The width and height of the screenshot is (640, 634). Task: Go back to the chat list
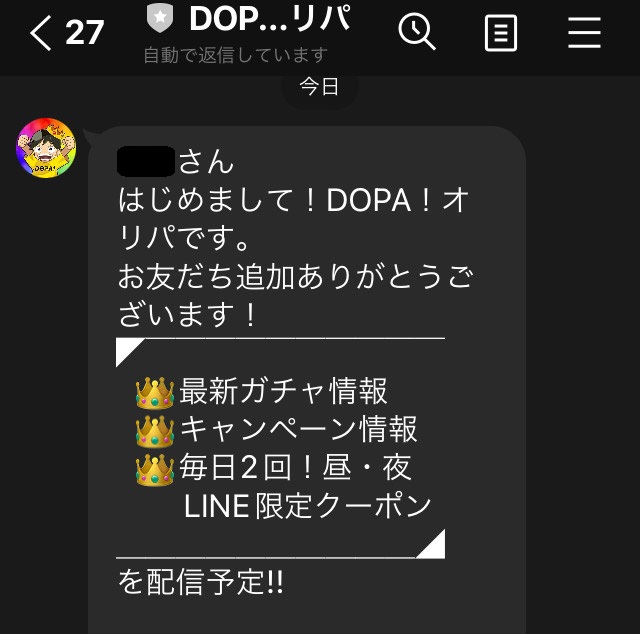coord(42,33)
